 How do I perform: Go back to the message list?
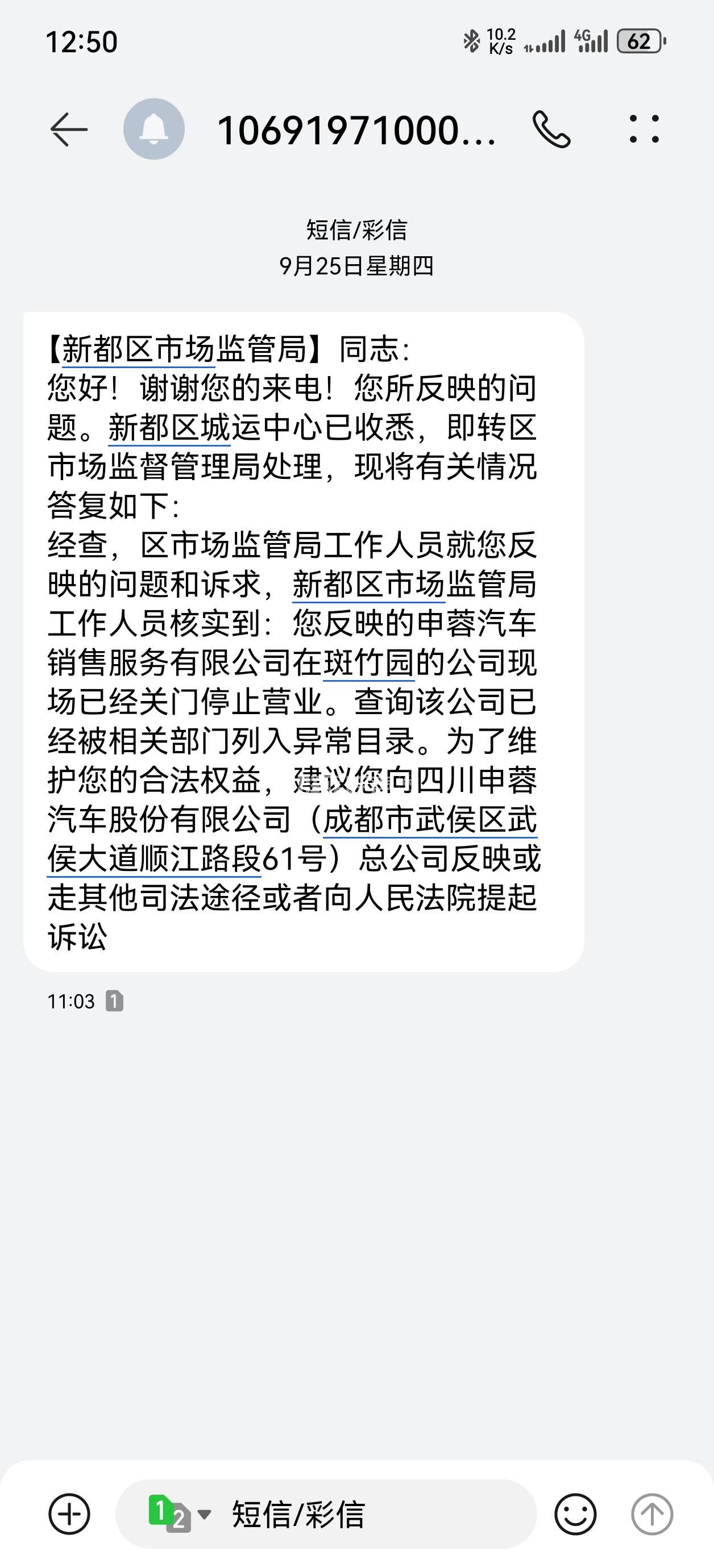point(68,130)
